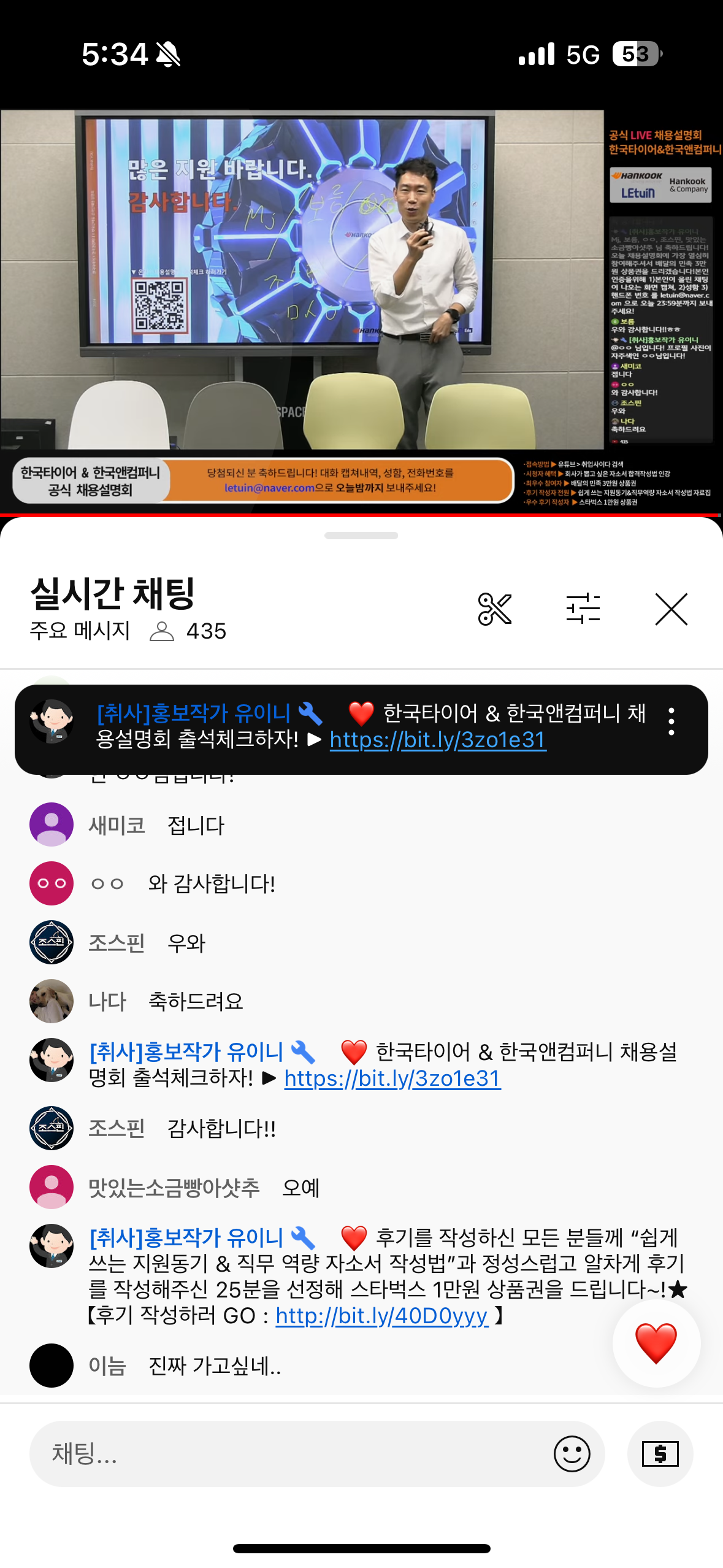Open Super Chat with the dollar icon
This screenshot has width=723, height=1568.
pyautogui.click(x=660, y=1453)
